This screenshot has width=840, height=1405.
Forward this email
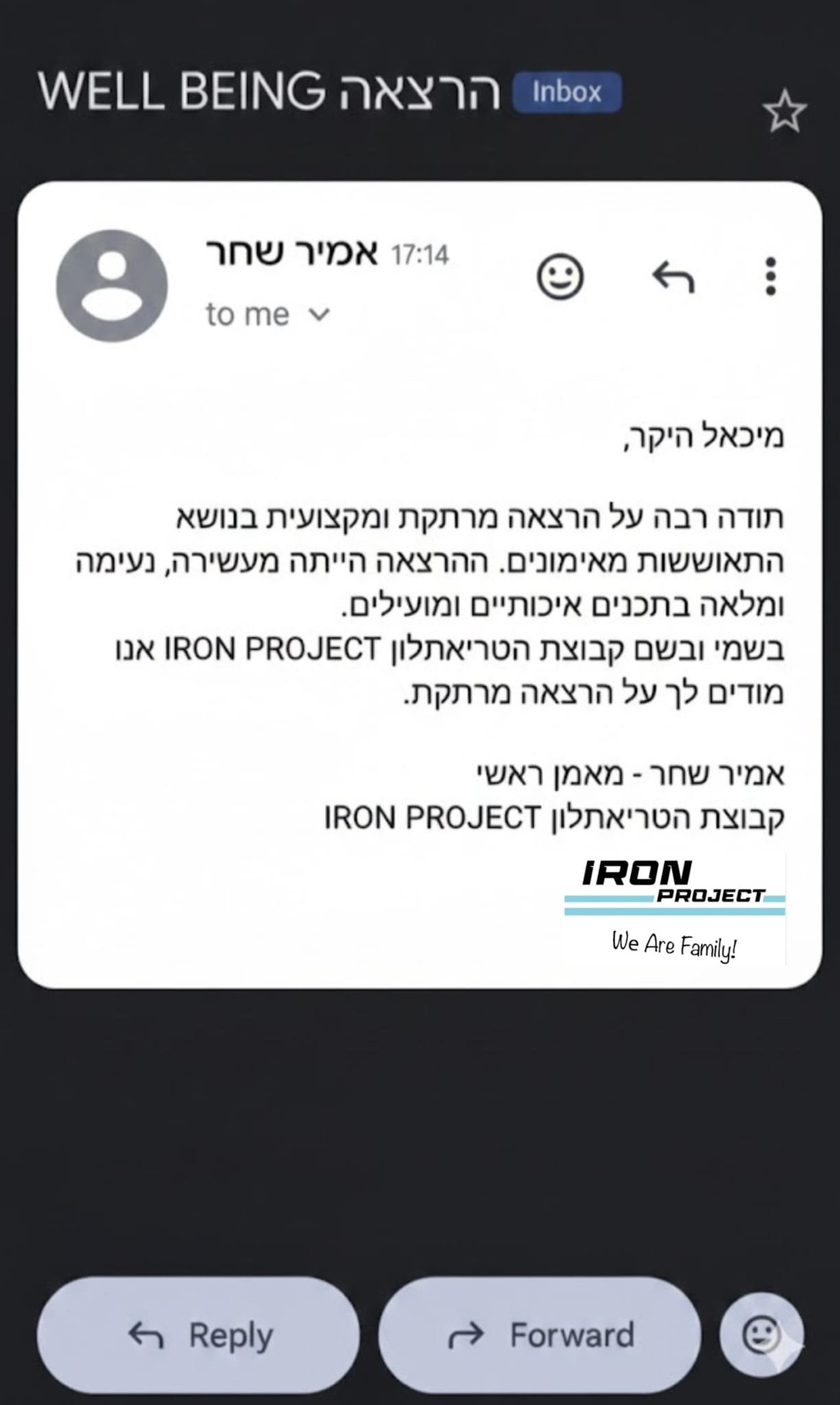pyautogui.click(x=540, y=1335)
